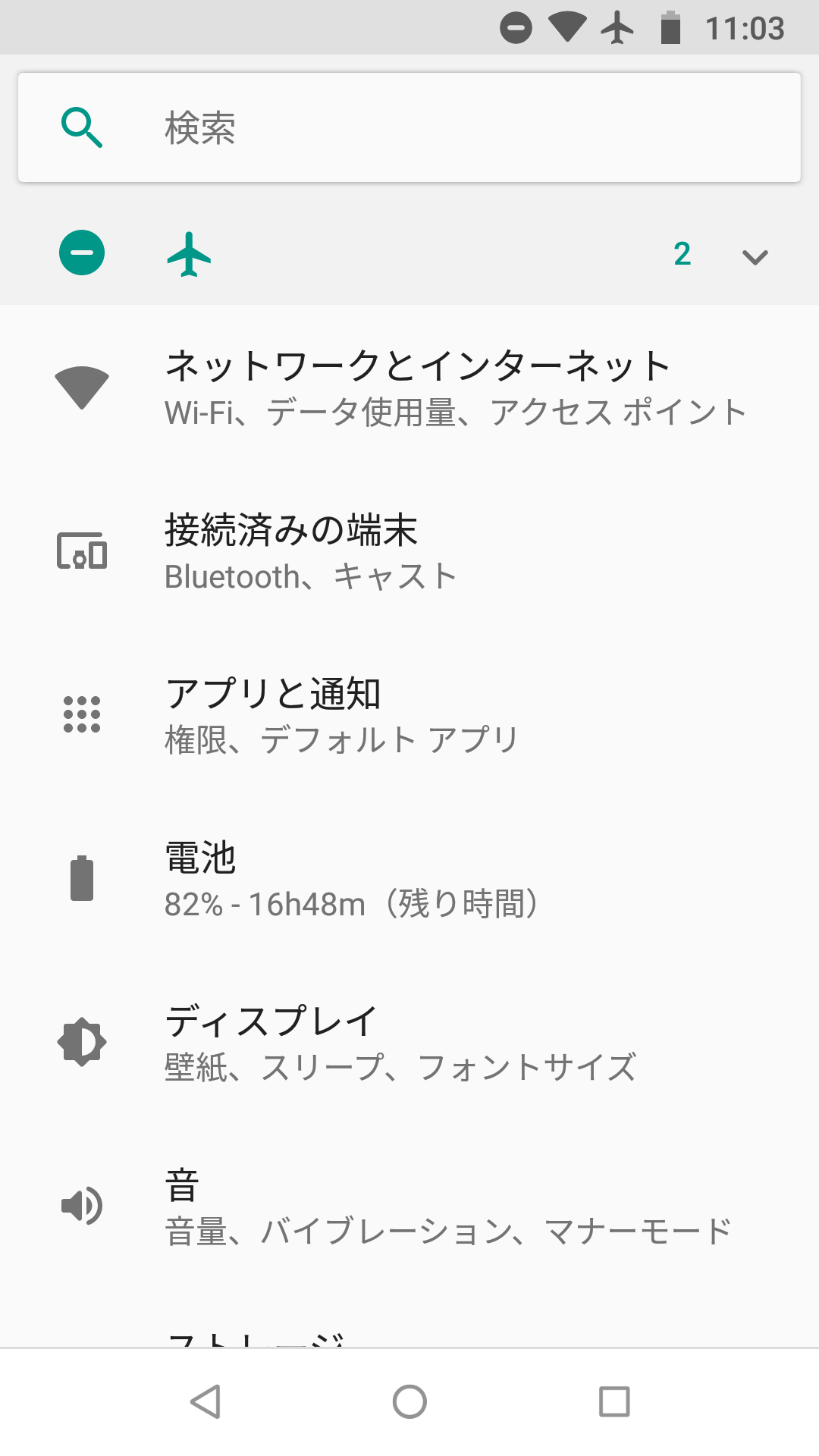This screenshot has width=819, height=1456.
Task: Open recent apps from navigation bar
Action: click(614, 1401)
